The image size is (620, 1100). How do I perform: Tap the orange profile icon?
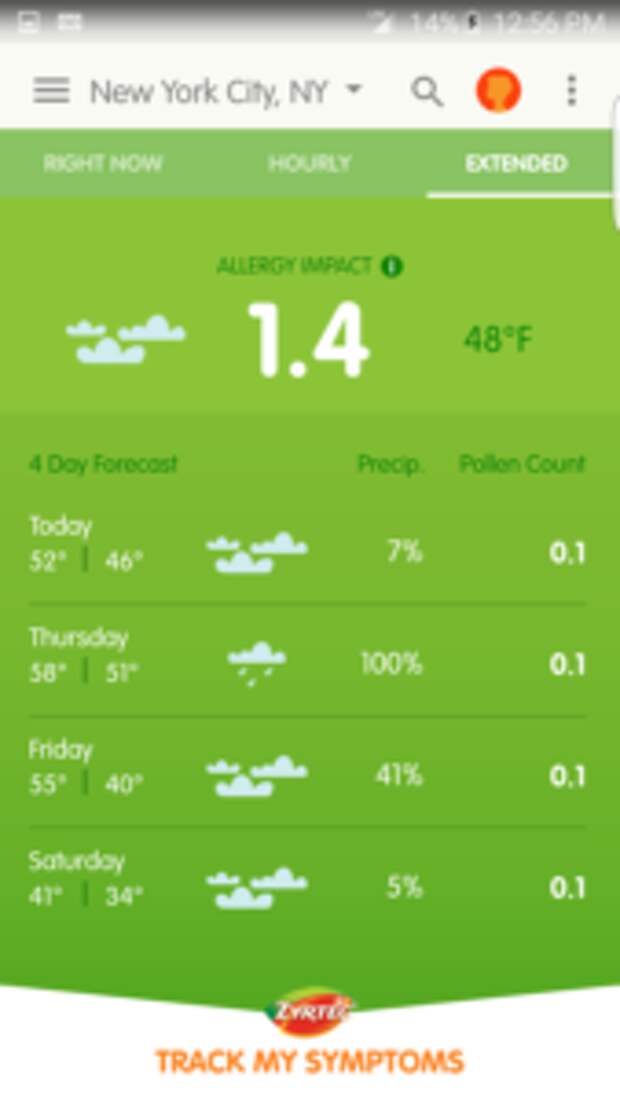click(498, 91)
